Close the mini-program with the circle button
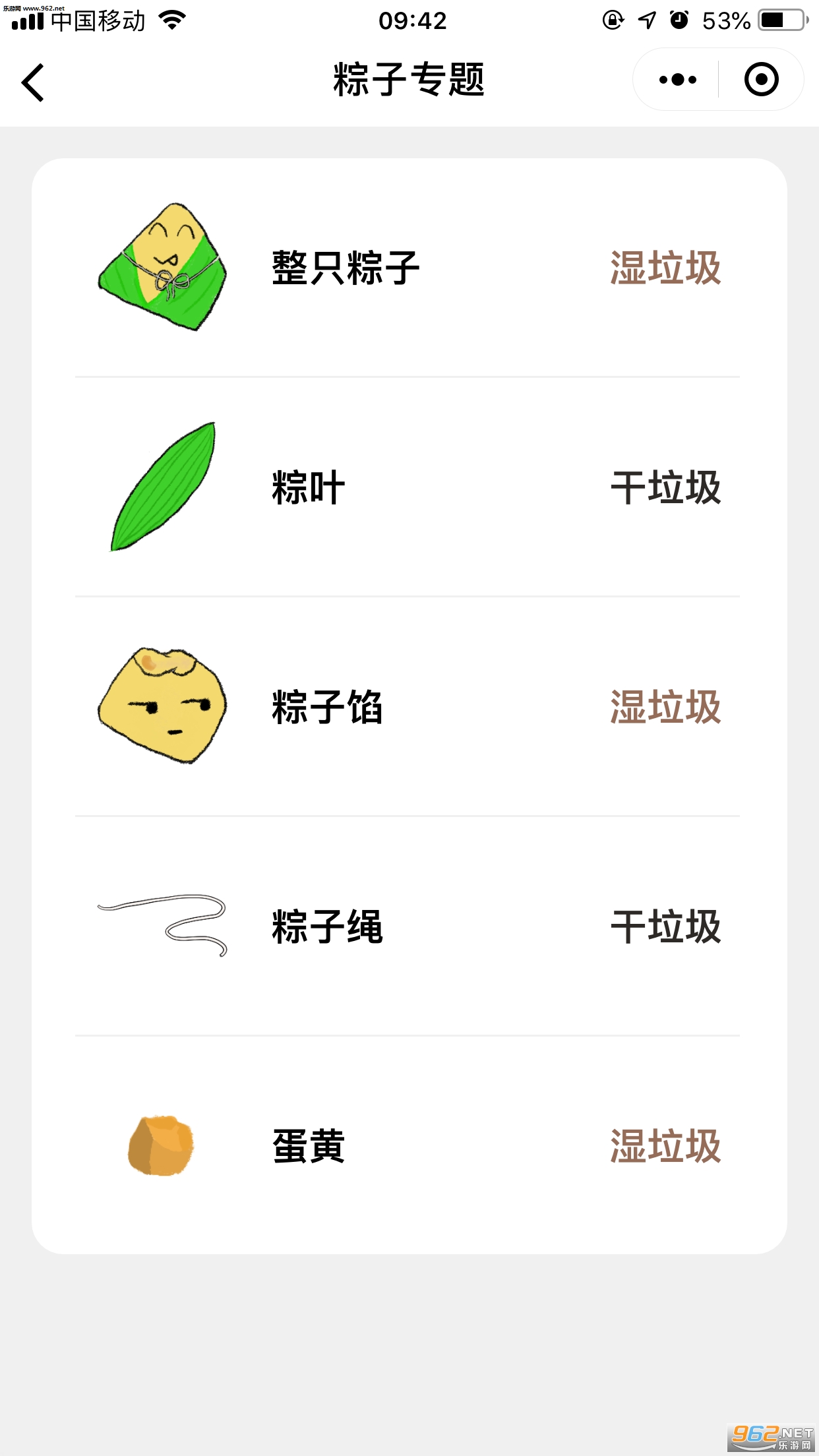This screenshot has width=819, height=1456. pyautogui.click(x=761, y=80)
